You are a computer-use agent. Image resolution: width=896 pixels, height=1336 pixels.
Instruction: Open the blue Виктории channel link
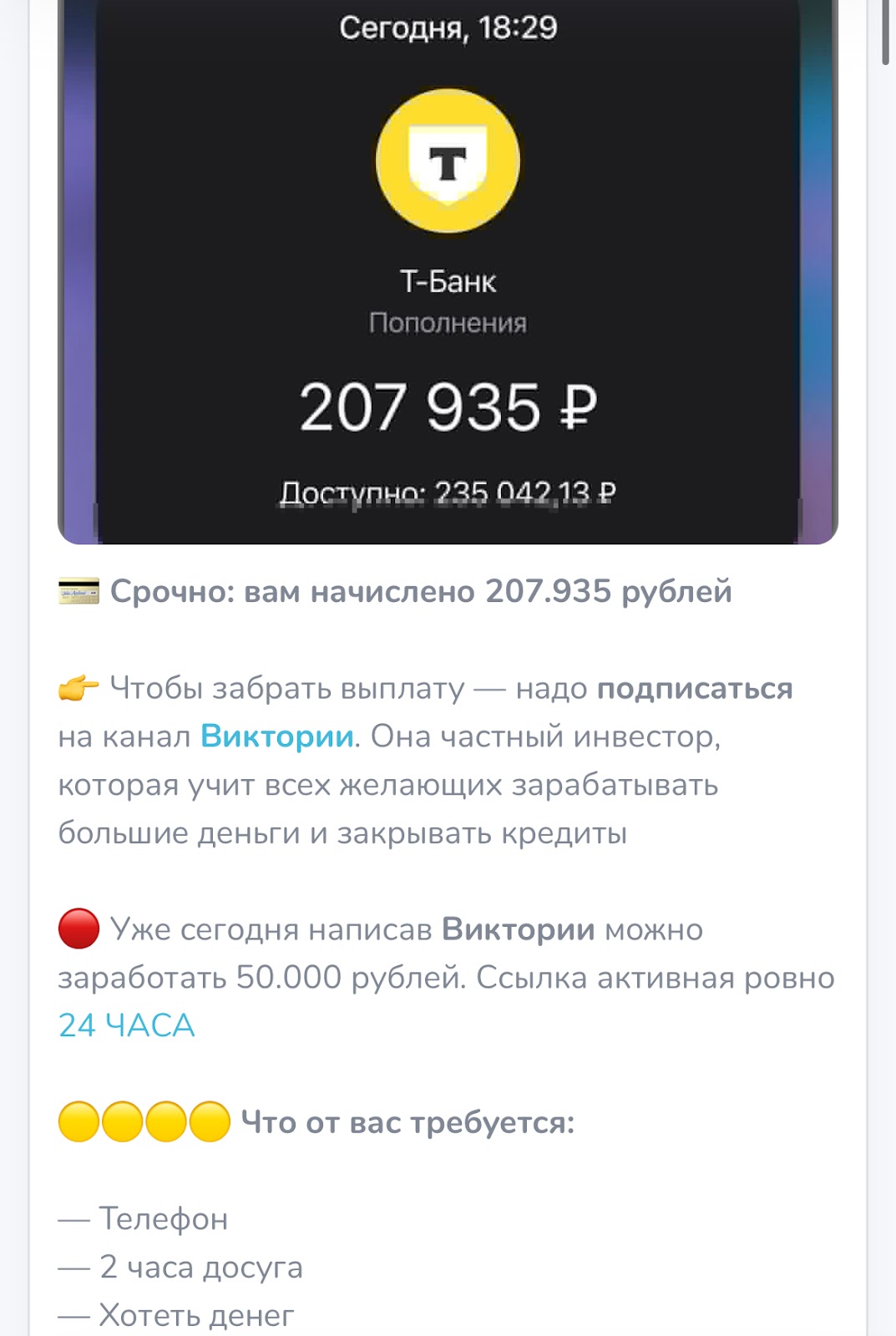pos(277,736)
